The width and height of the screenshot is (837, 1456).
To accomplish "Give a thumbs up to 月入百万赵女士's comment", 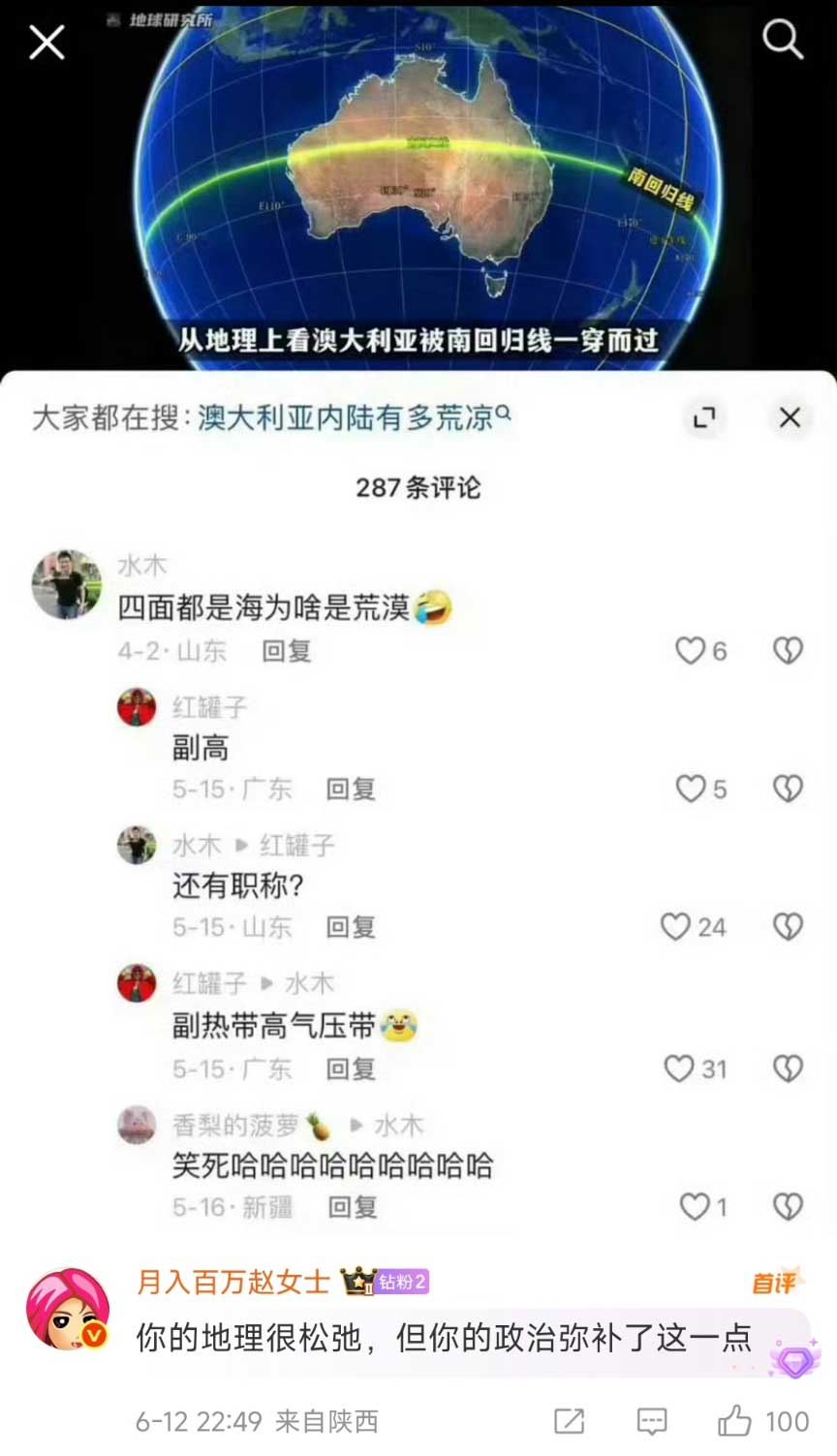I will [734, 1421].
